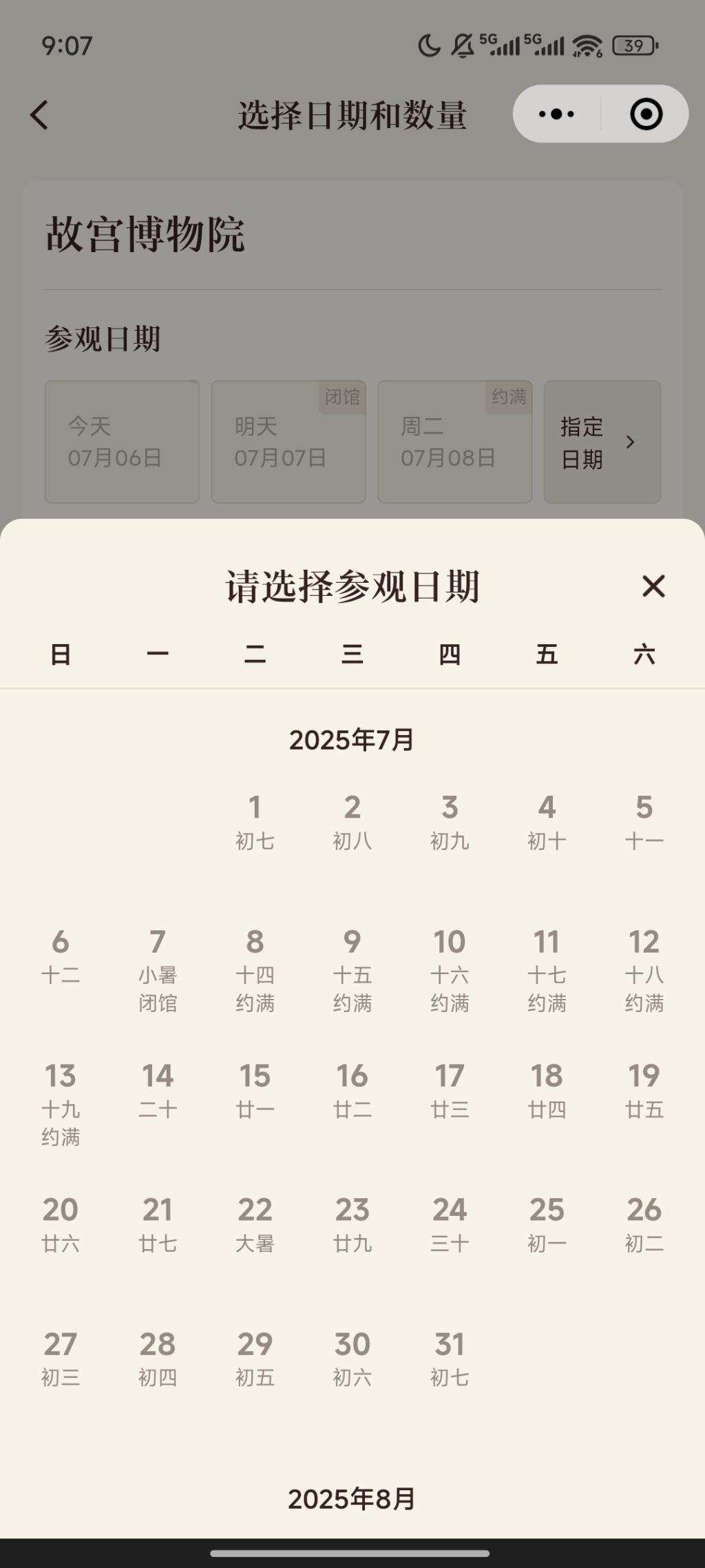Open the mini program more menu
The height and width of the screenshot is (1568, 705).
(x=556, y=114)
